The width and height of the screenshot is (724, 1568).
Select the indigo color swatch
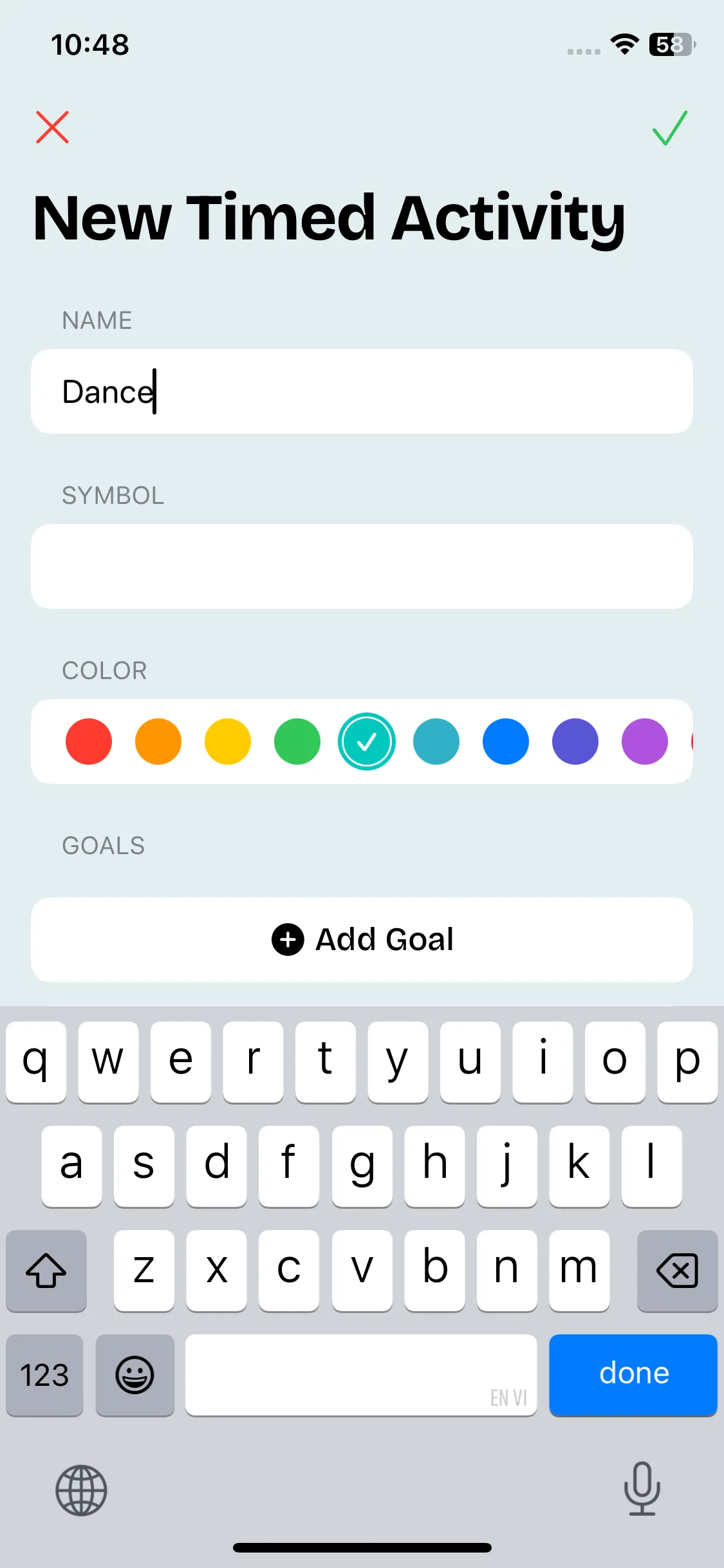(x=575, y=742)
